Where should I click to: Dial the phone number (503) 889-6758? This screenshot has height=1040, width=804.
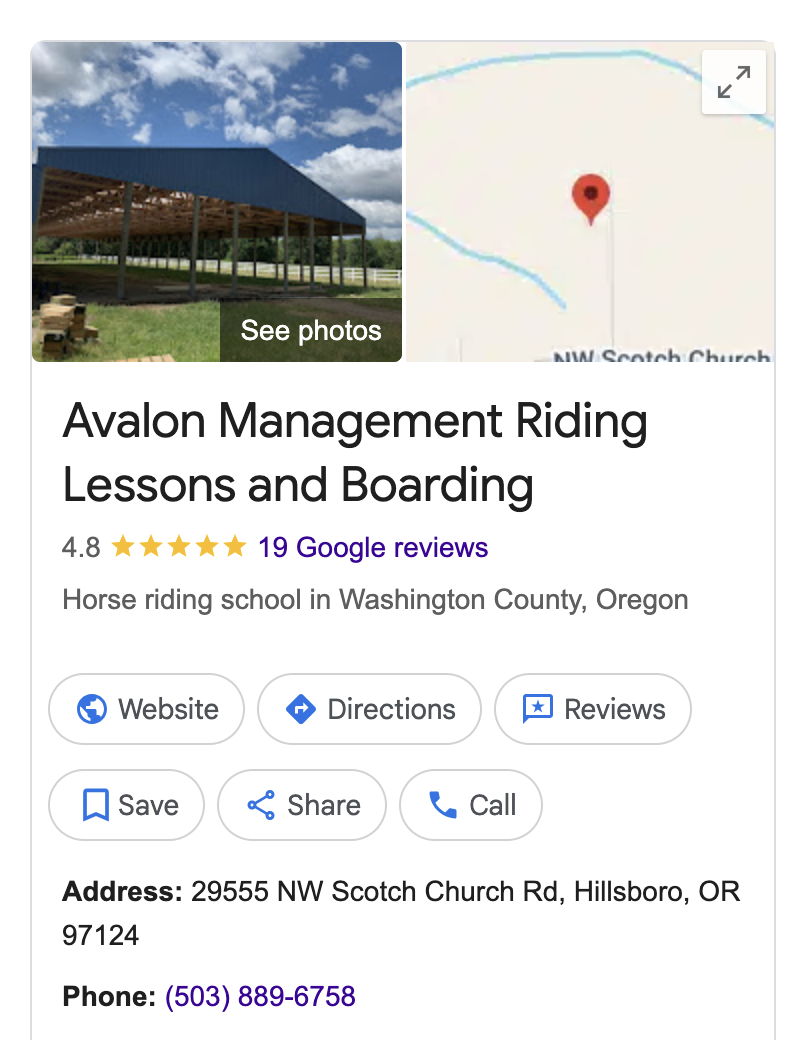260,997
